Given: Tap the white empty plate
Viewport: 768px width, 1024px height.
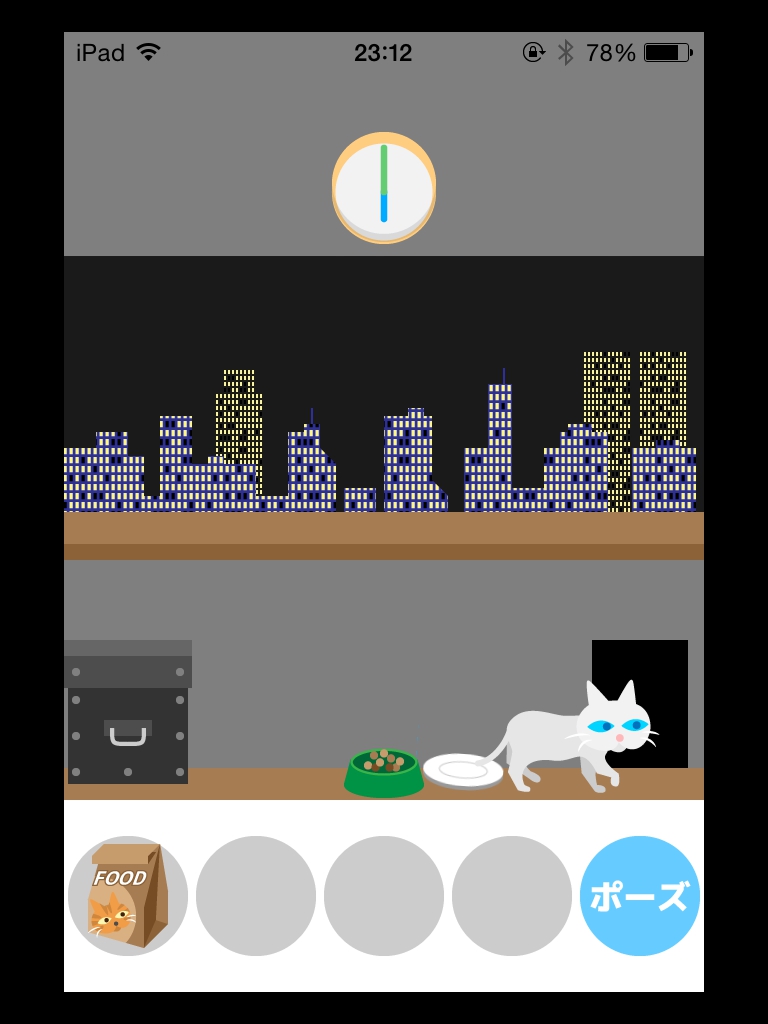Looking at the screenshot, I should pyautogui.click(x=460, y=770).
